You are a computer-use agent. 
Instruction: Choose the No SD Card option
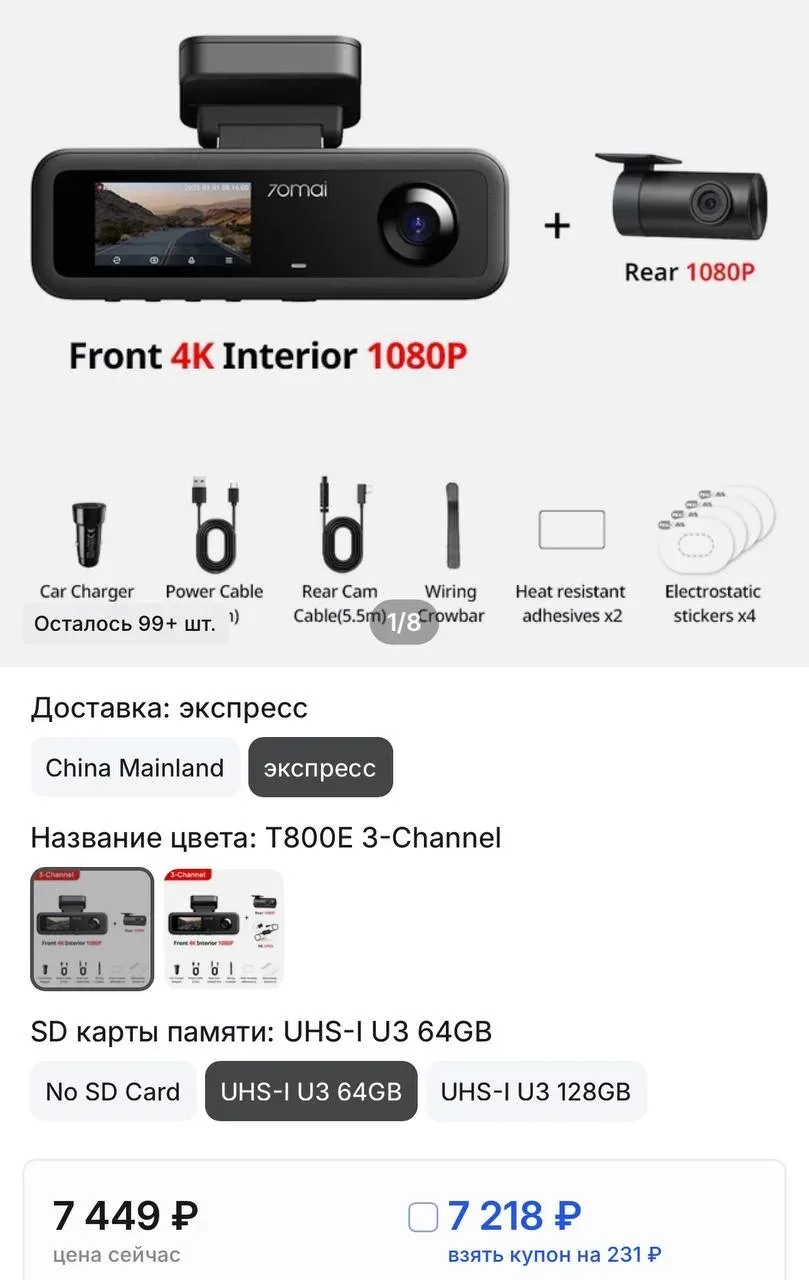pyautogui.click(x=113, y=1092)
